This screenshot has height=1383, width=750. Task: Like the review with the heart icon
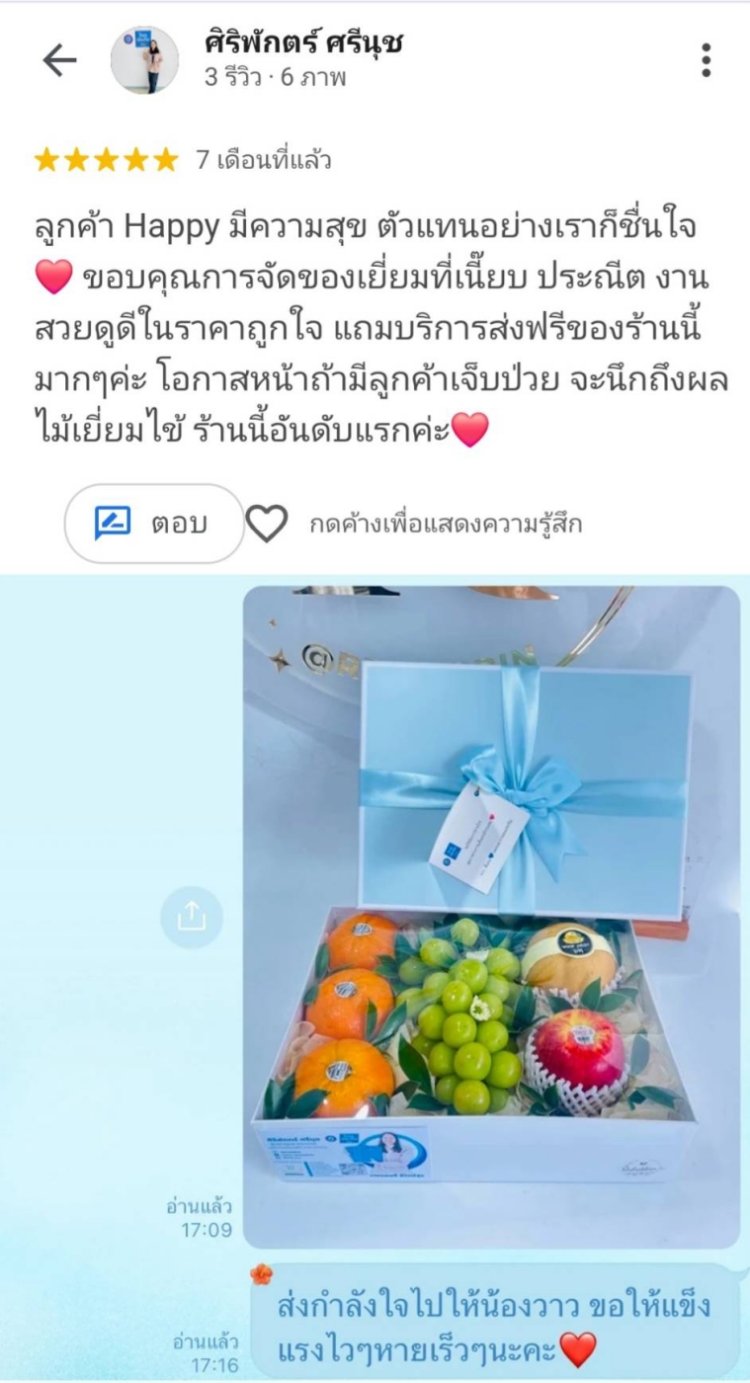click(x=267, y=523)
